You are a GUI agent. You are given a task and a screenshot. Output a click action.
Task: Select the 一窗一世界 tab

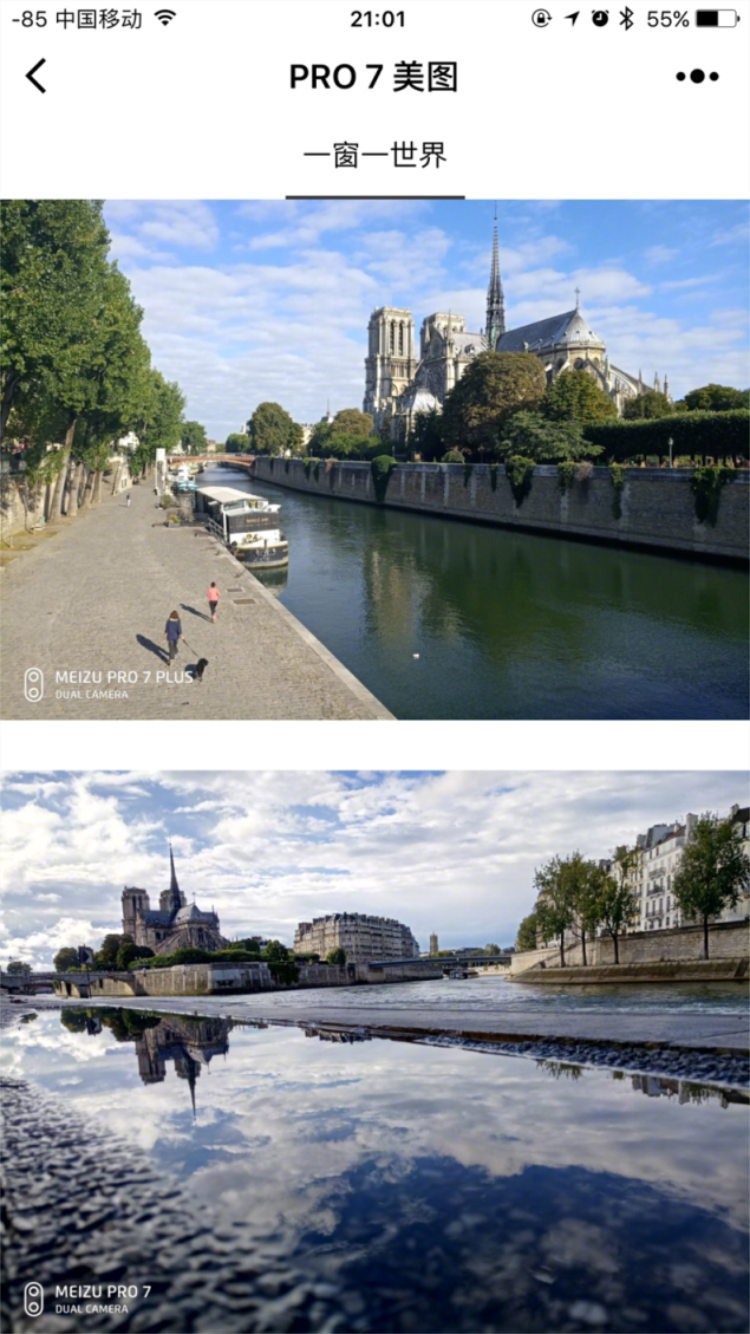click(375, 156)
